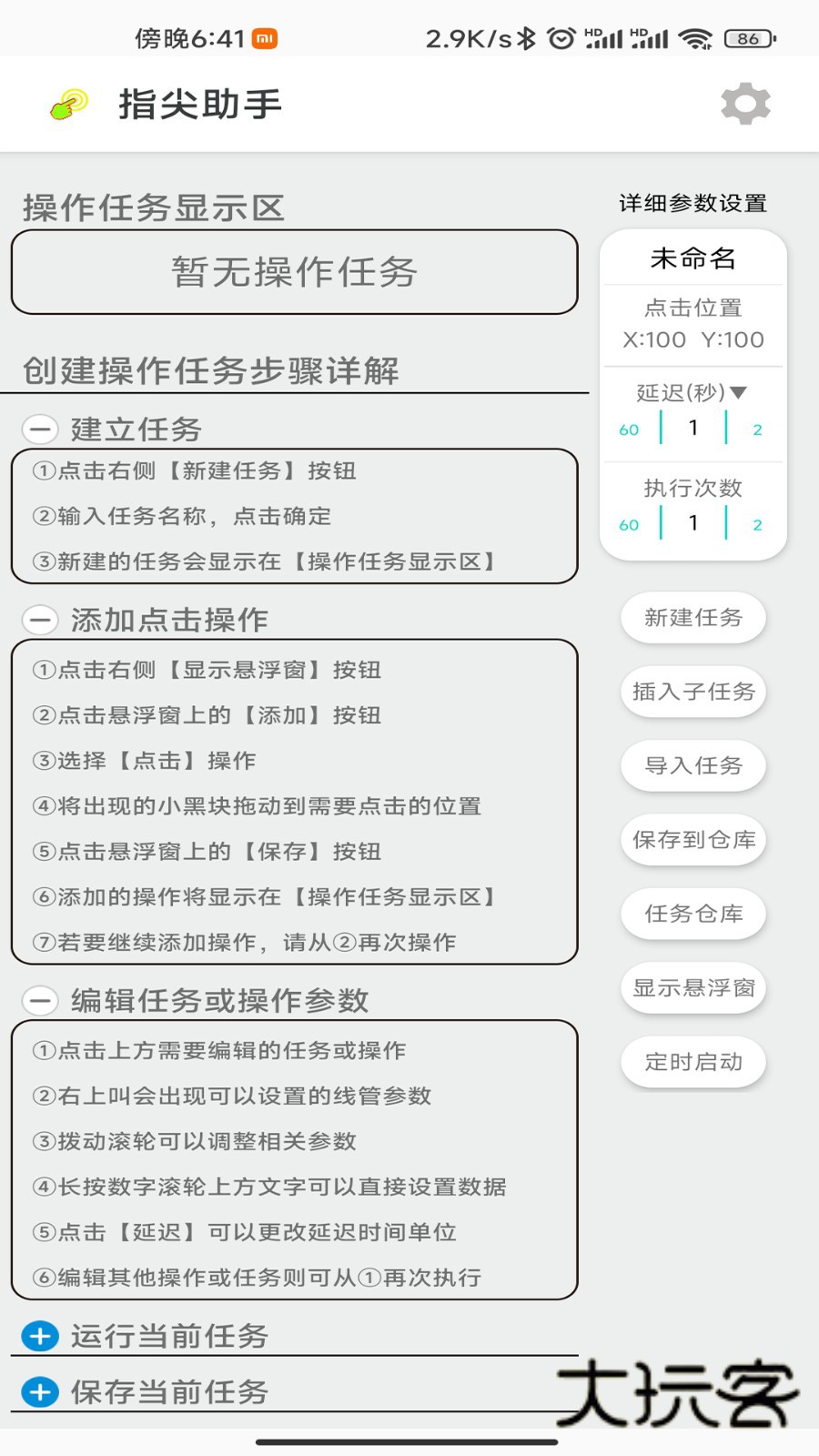This screenshot has width=819, height=1456.
Task: Adjust the 执行次数 number wheel
Action: pyautogui.click(x=693, y=523)
